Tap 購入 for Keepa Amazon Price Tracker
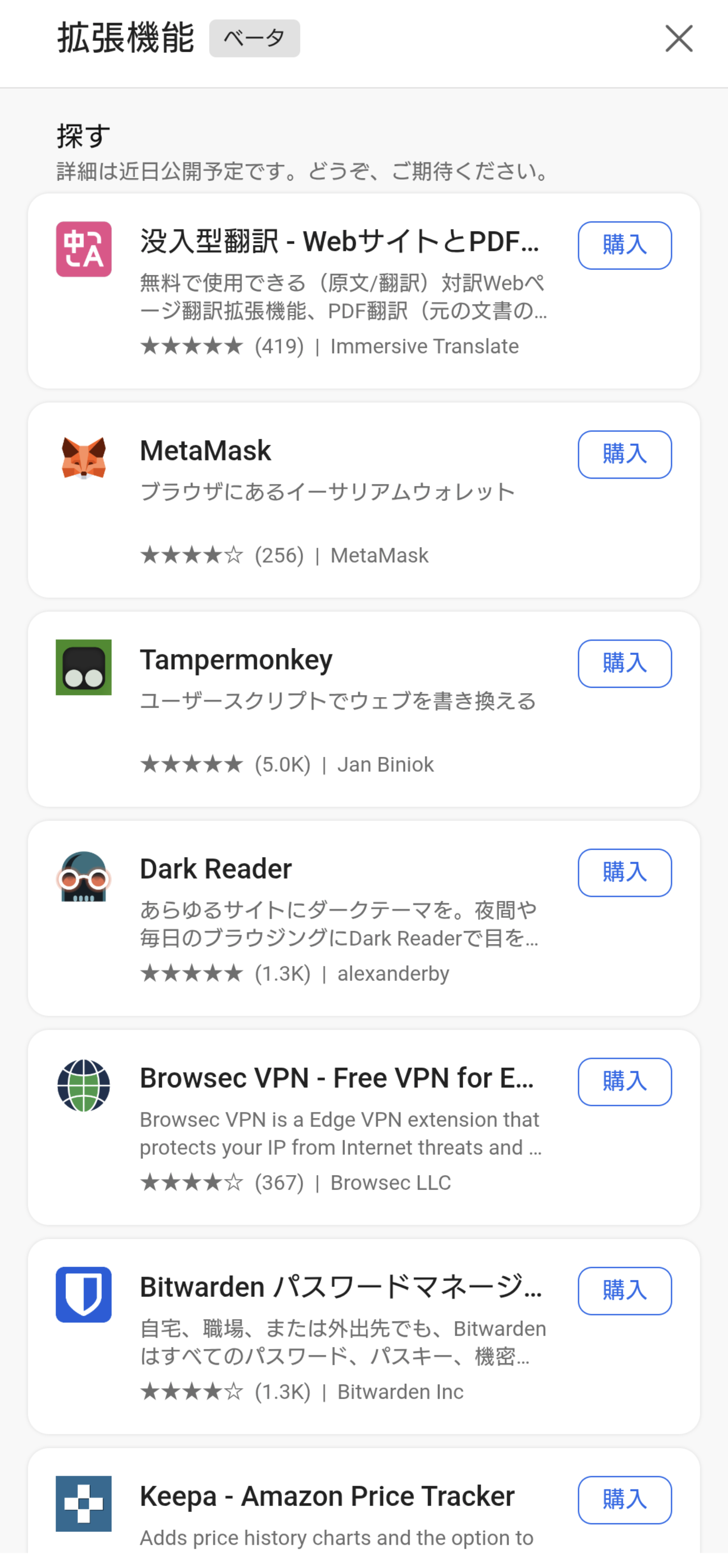 pos(624,1500)
